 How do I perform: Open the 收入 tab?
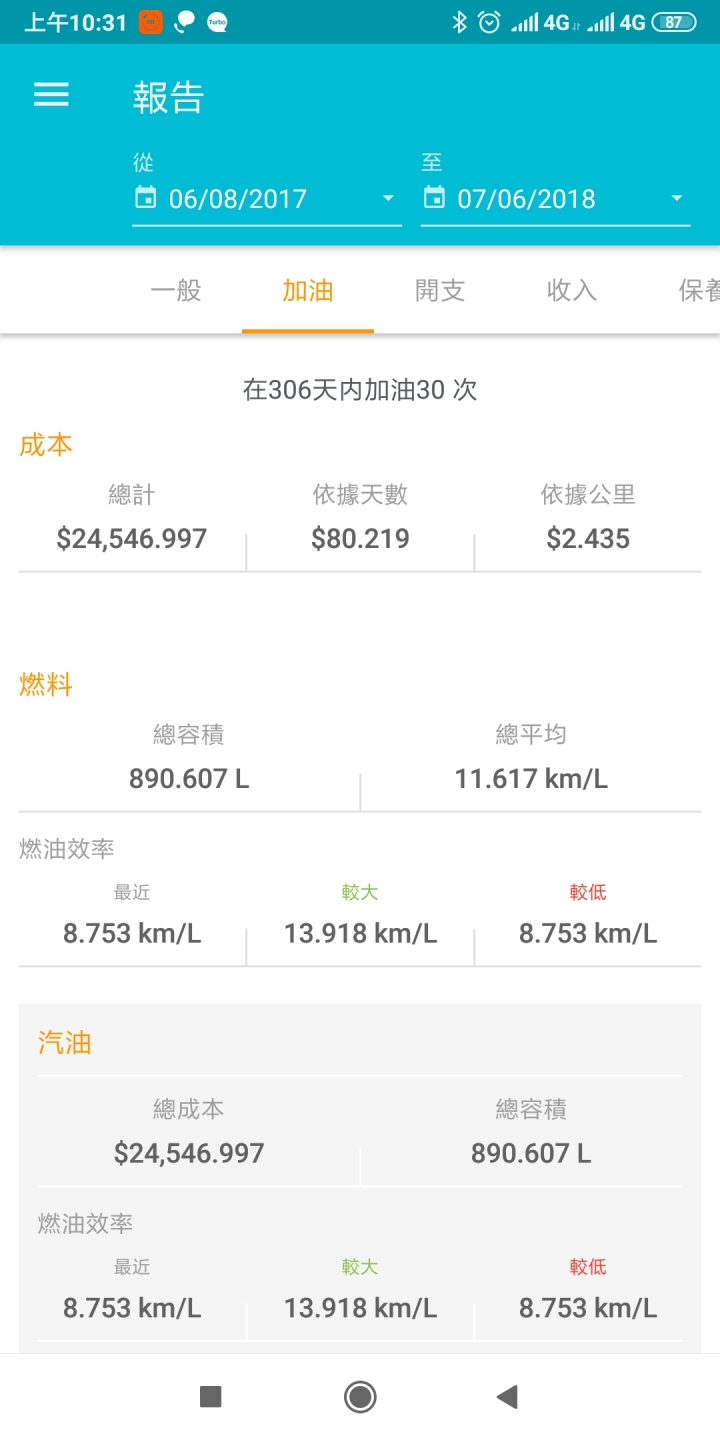click(572, 291)
